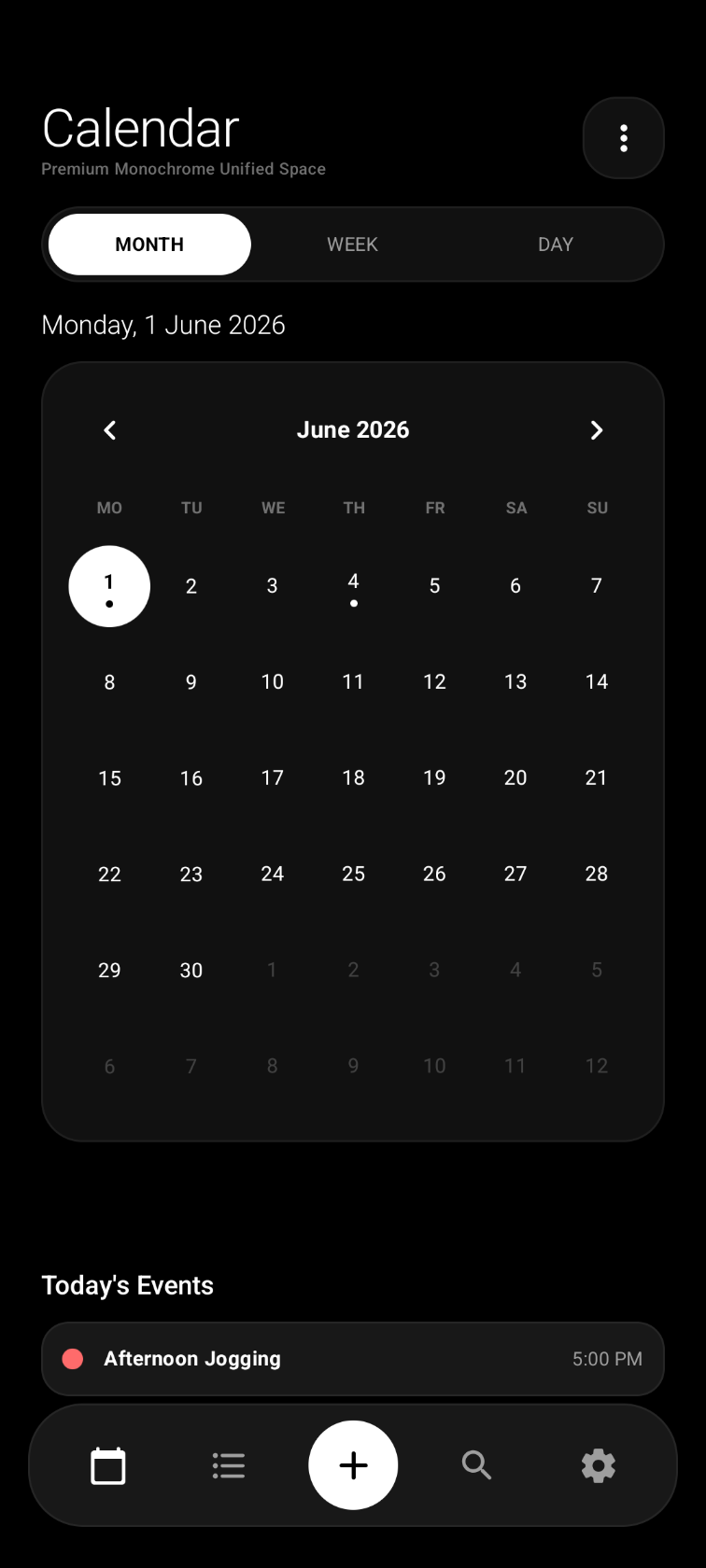The image size is (706, 1568).
Task: Open the list view in bottom bar
Action: (229, 1465)
